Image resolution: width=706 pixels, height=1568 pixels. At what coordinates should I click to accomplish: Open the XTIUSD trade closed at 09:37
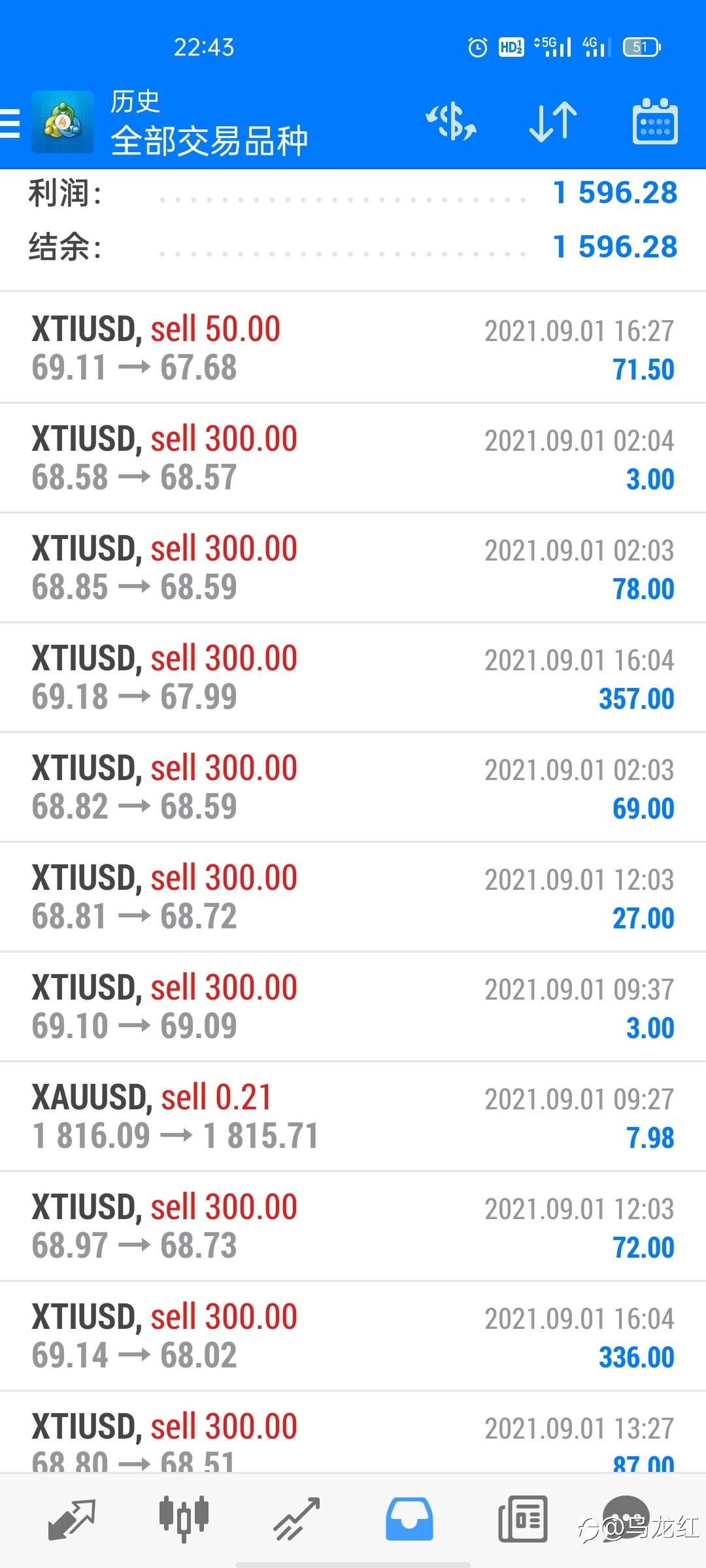(x=353, y=1006)
